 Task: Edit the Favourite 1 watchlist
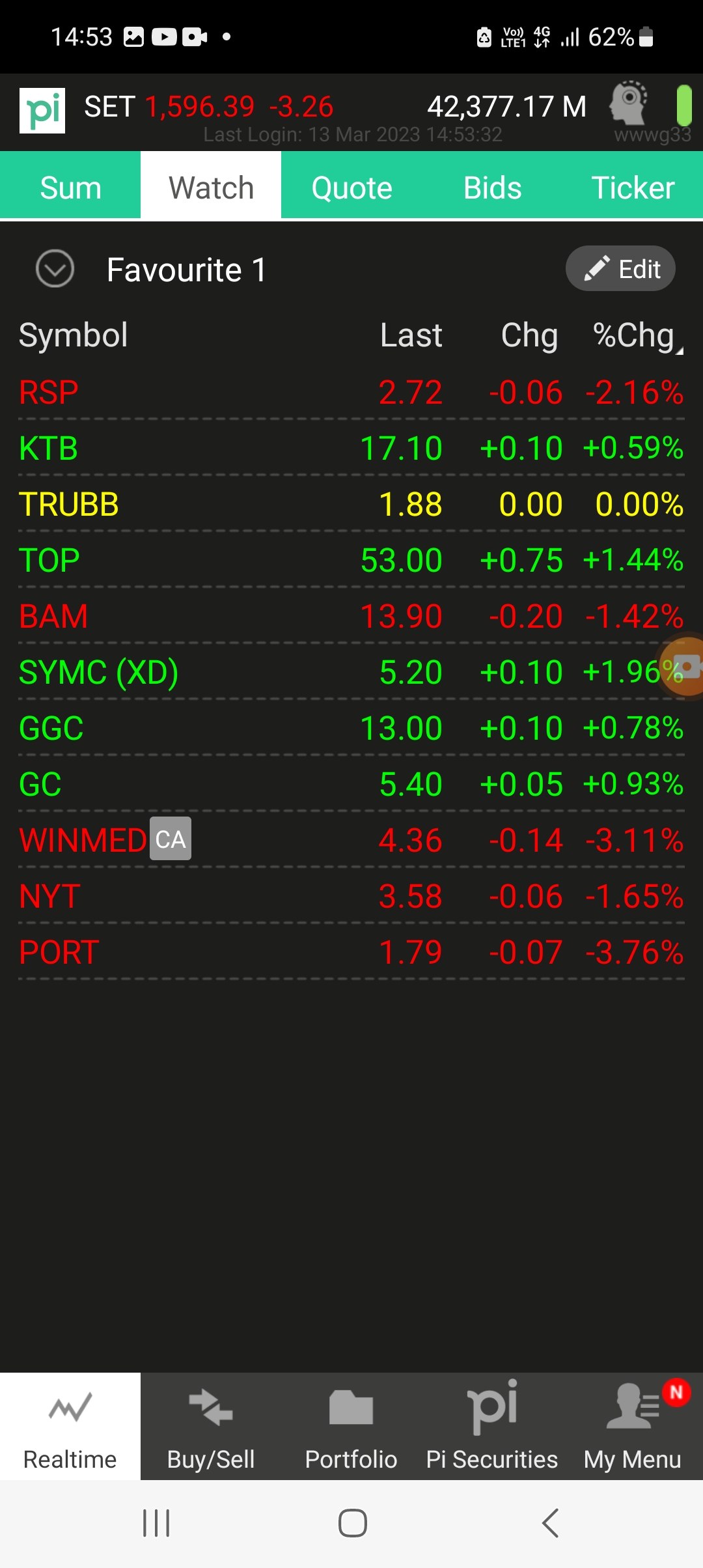click(620, 268)
